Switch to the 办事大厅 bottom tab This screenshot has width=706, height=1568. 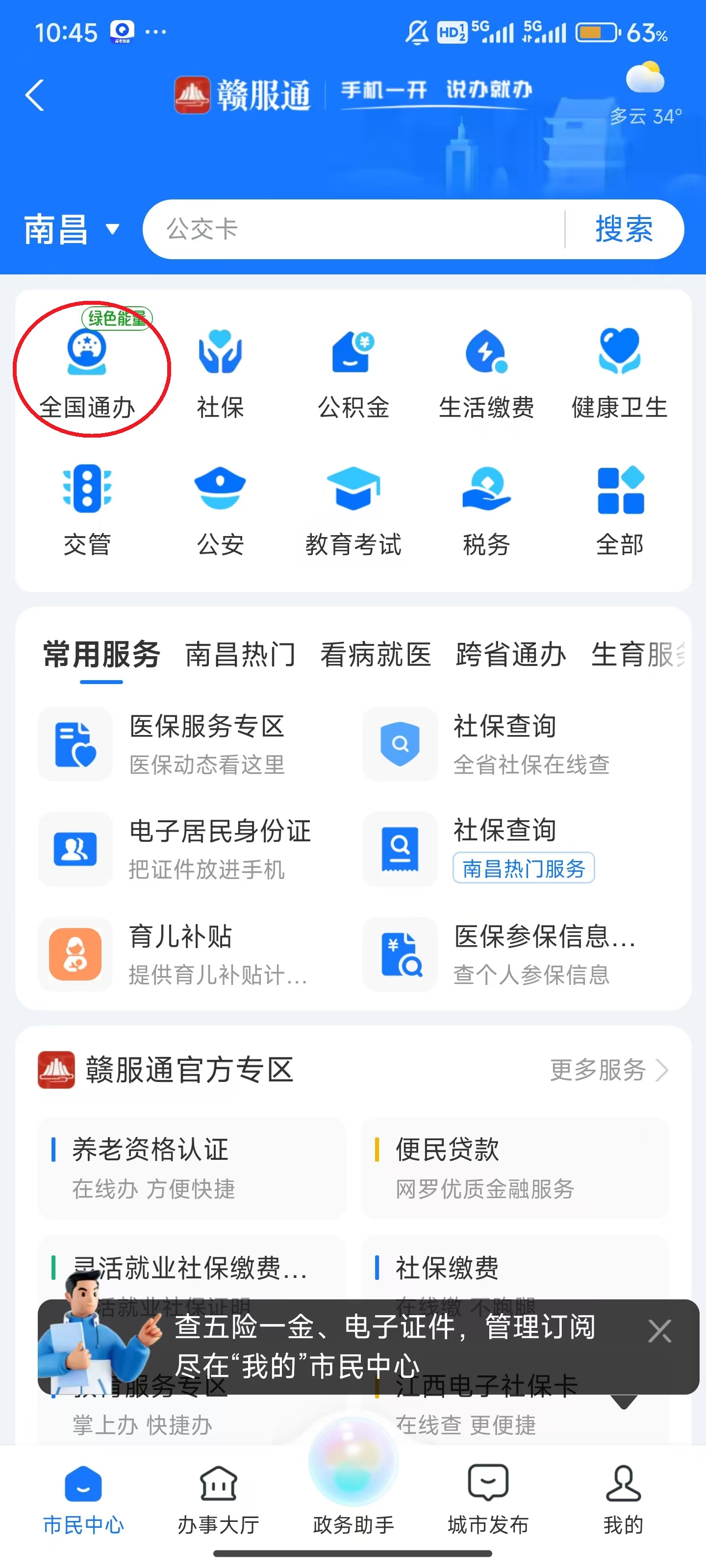click(218, 1498)
